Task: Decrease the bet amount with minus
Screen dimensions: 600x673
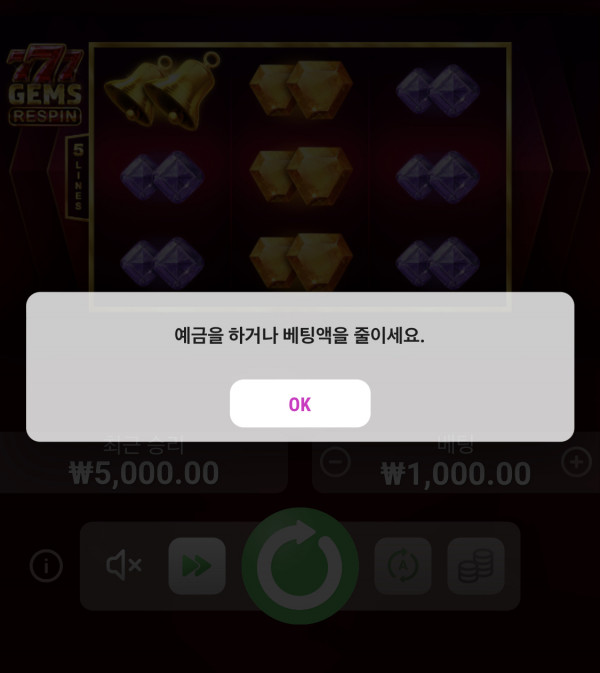Action: click(336, 462)
